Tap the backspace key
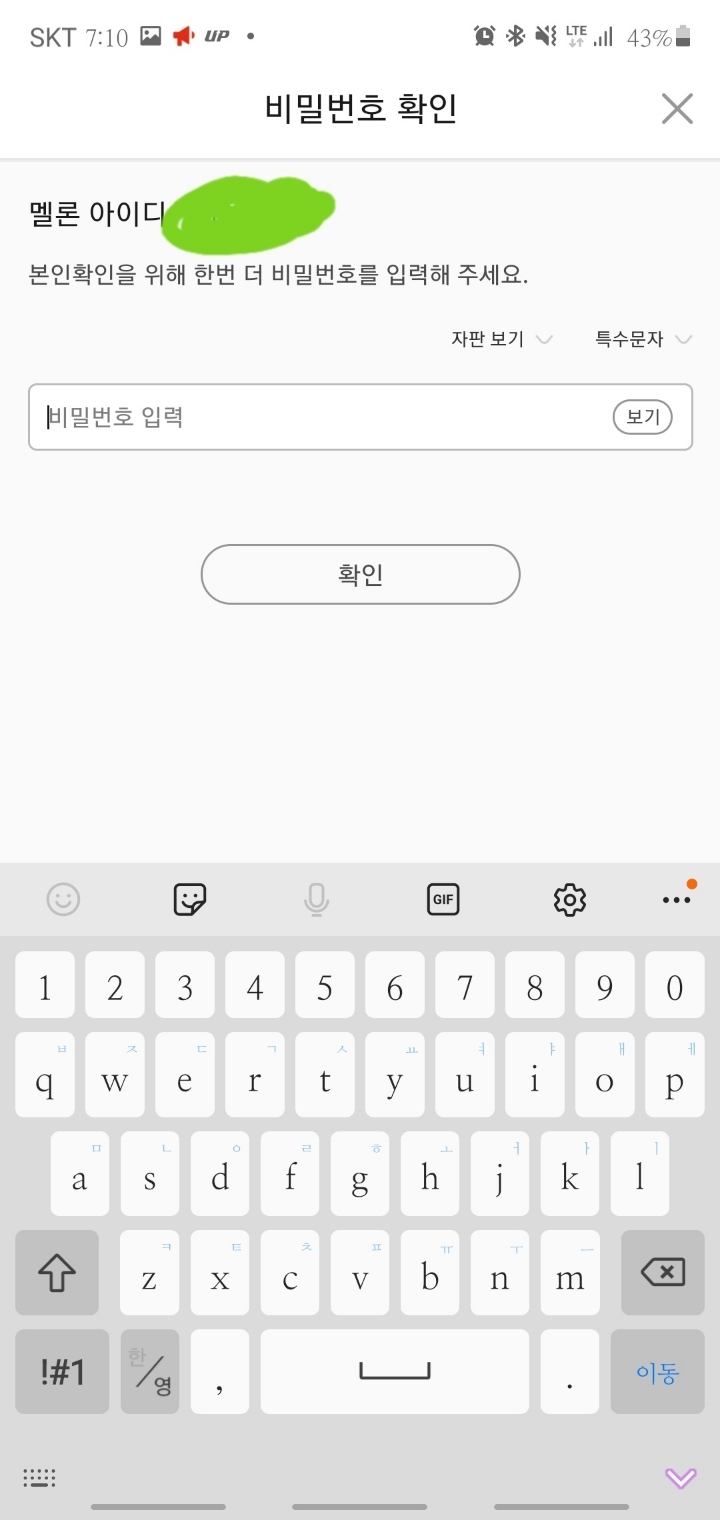The height and width of the screenshot is (1520, 720). [662, 1273]
